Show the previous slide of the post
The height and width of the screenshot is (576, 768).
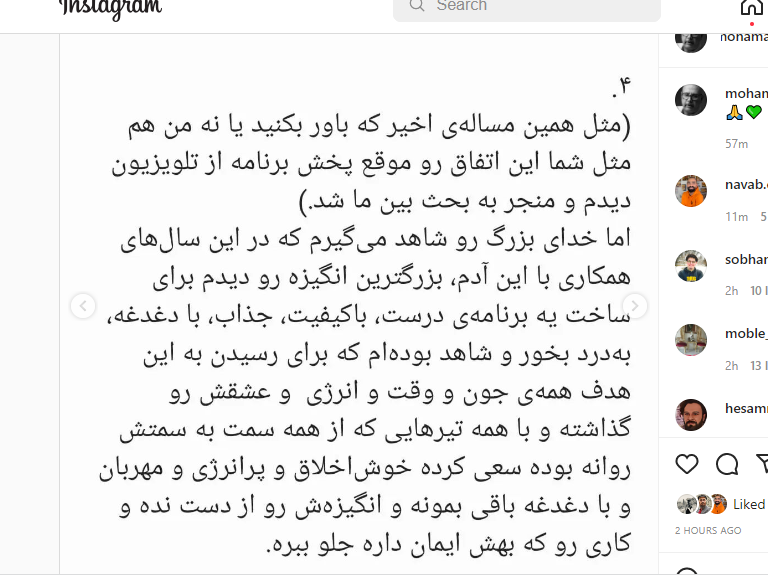83,306
